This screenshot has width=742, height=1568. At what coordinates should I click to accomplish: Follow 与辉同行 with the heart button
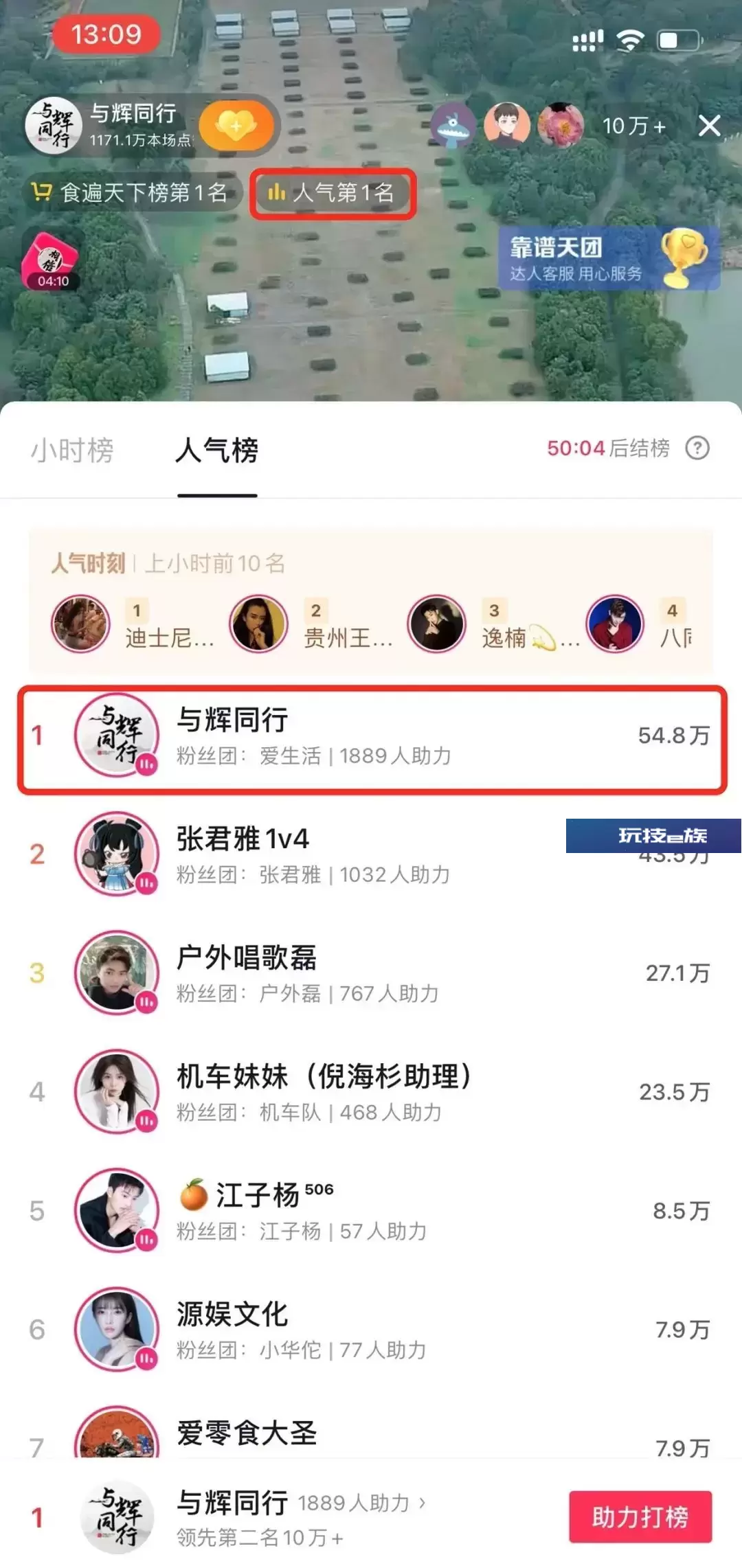click(x=236, y=126)
